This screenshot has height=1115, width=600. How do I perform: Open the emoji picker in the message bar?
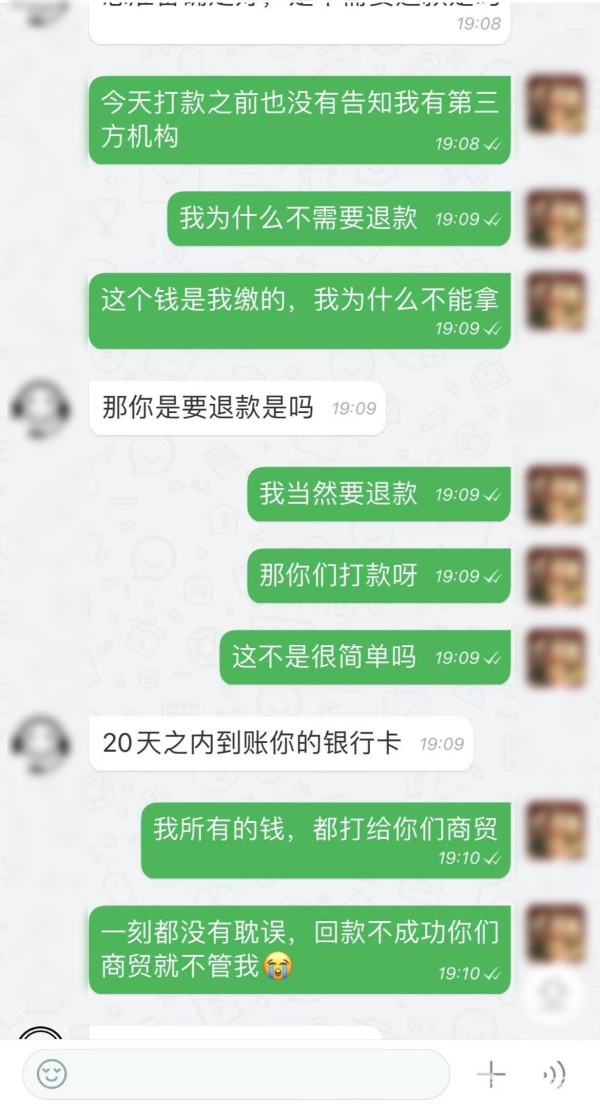[x=52, y=1075]
